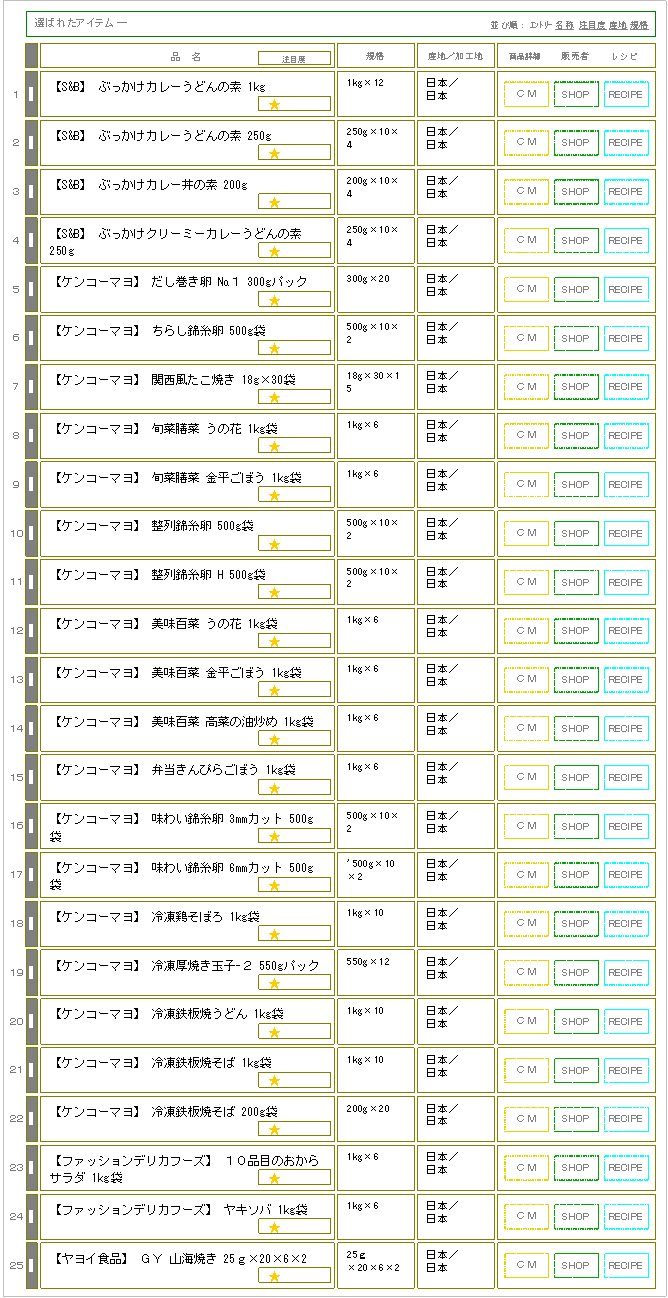668x1298 pixels.
Task: Open CM for ぶっかけカレーうどんの素 1kg
Action: pyautogui.click(x=526, y=94)
